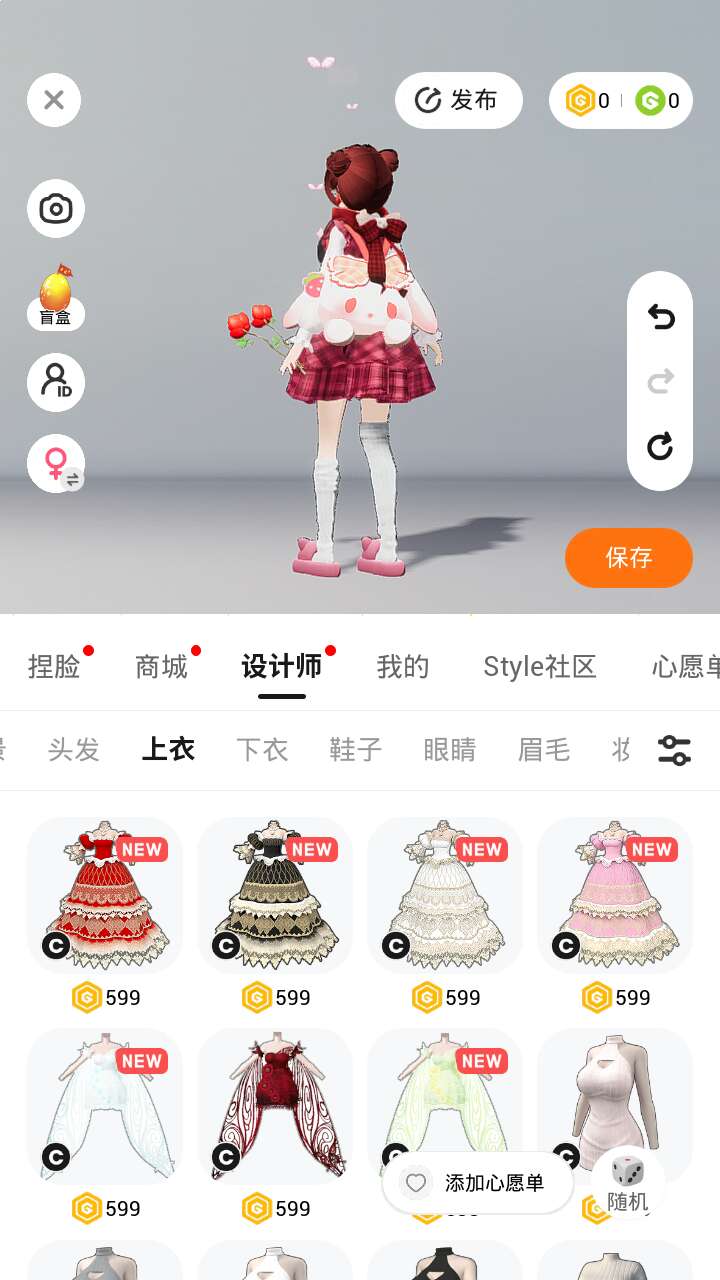This screenshot has height=1280, width=720.
Task: Go to the 我的 tab
Action: pos(402,667)
